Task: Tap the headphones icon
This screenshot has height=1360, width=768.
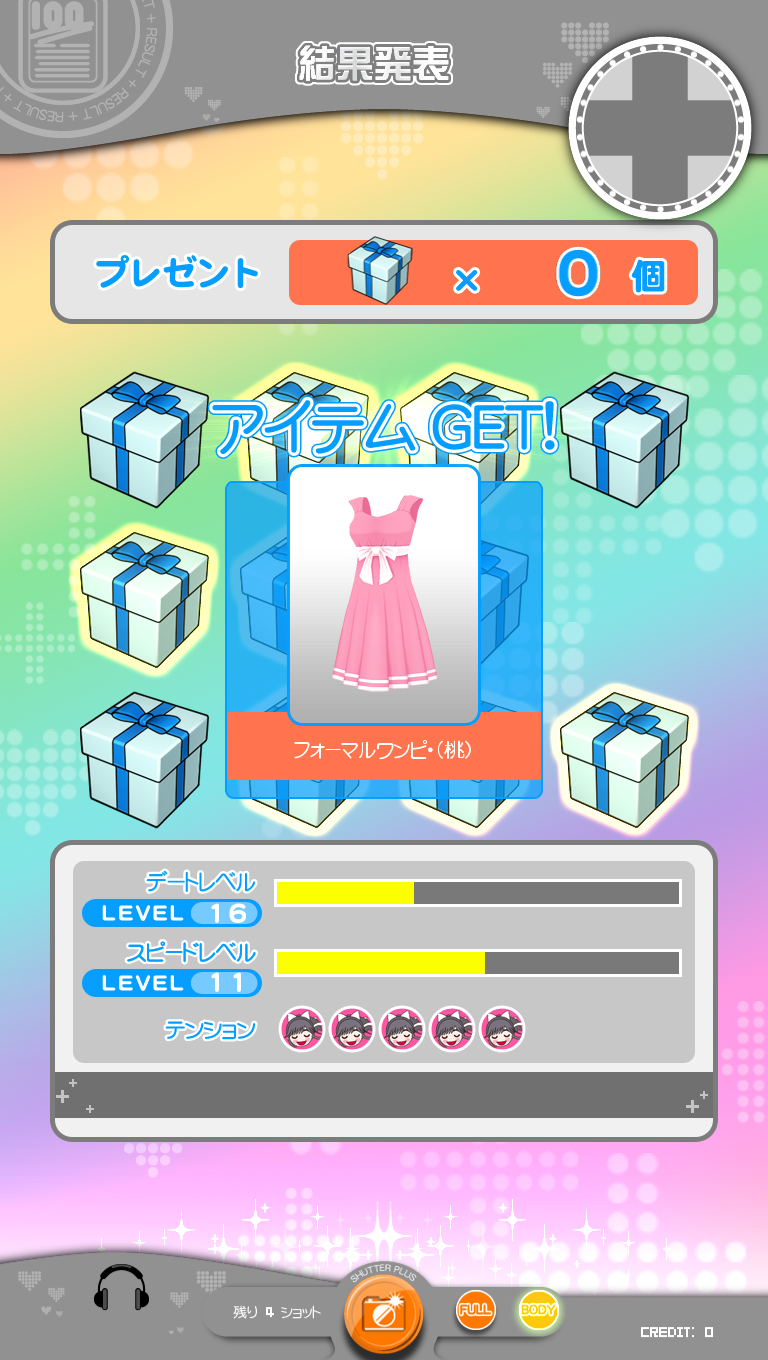Action: (121, 1289)
